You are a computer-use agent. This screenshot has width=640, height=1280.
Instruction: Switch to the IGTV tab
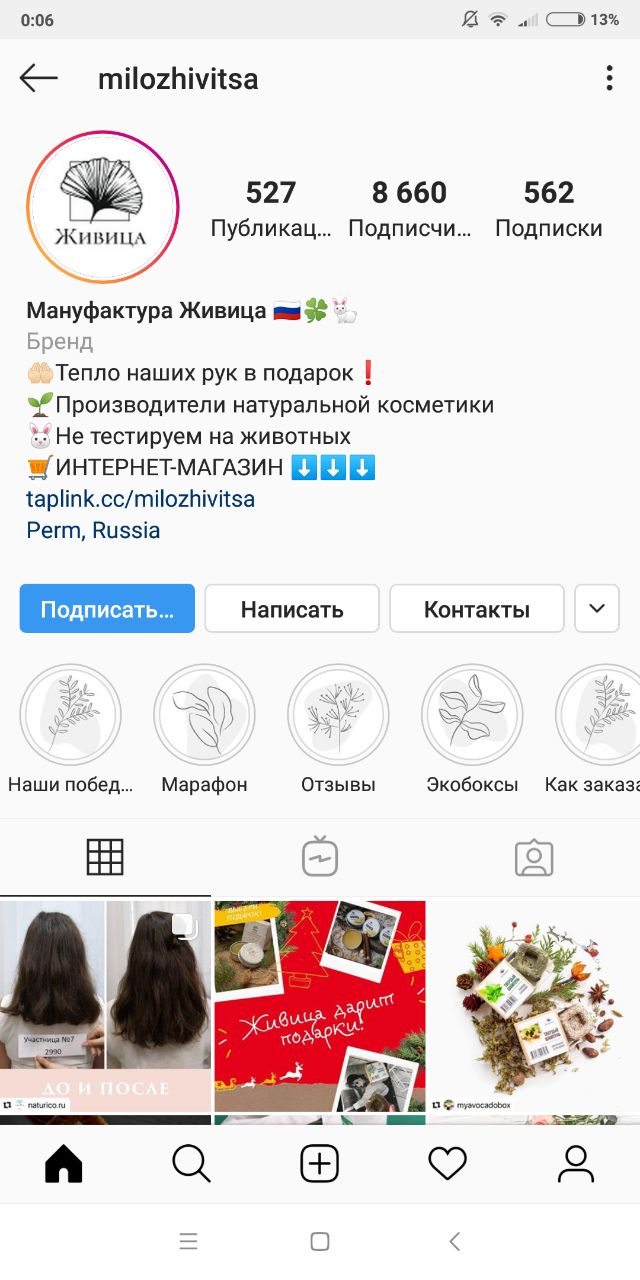pos(320,857)
